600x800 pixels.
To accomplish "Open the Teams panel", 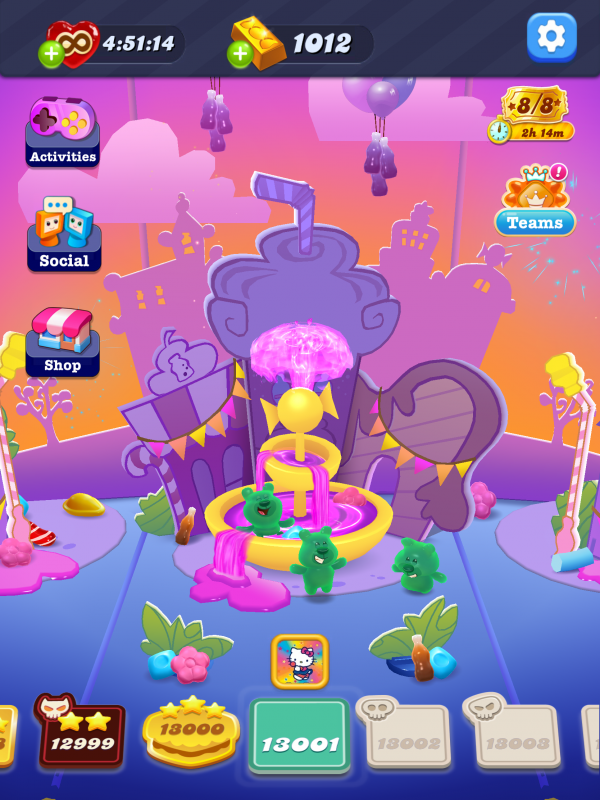I will (x=535, y=204).
